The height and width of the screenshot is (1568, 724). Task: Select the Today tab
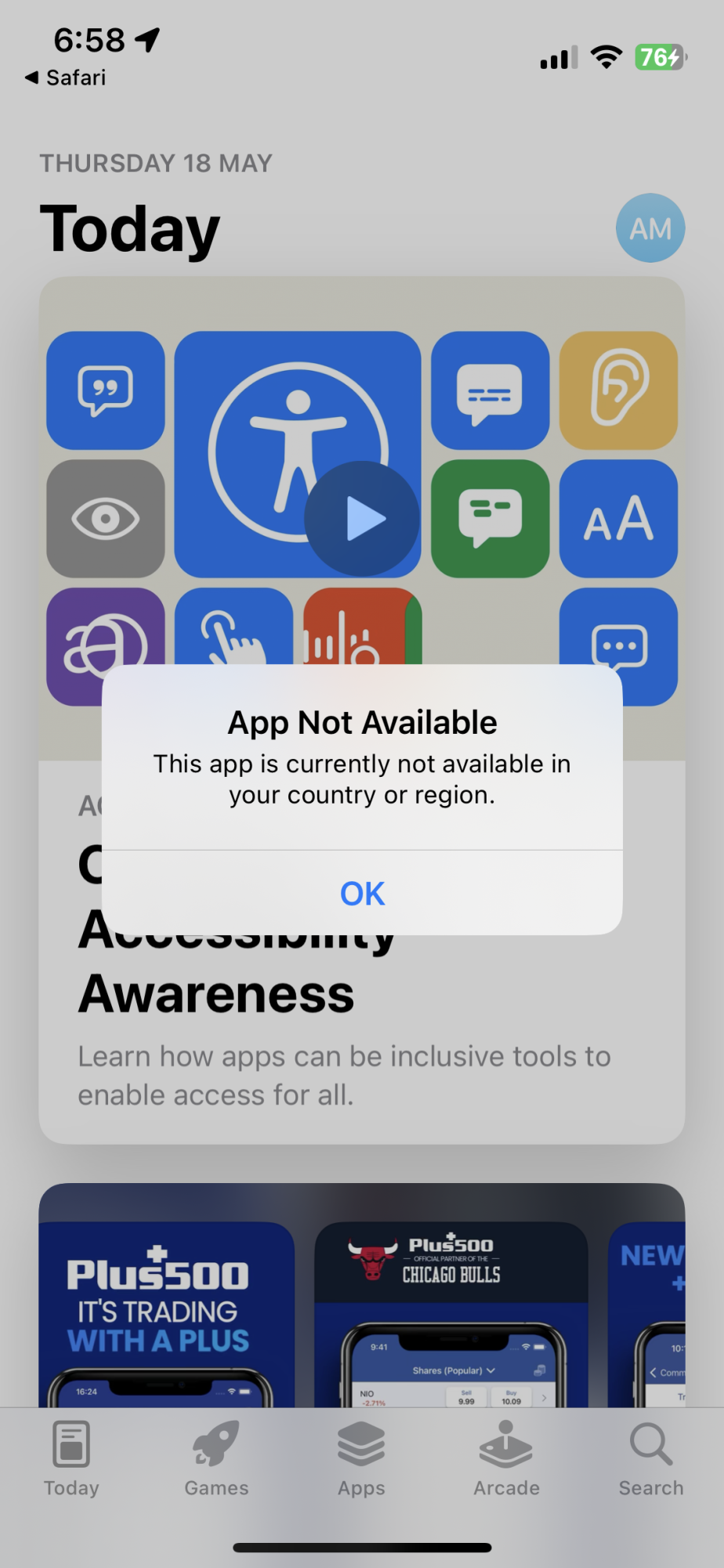tap(71, 1459)
